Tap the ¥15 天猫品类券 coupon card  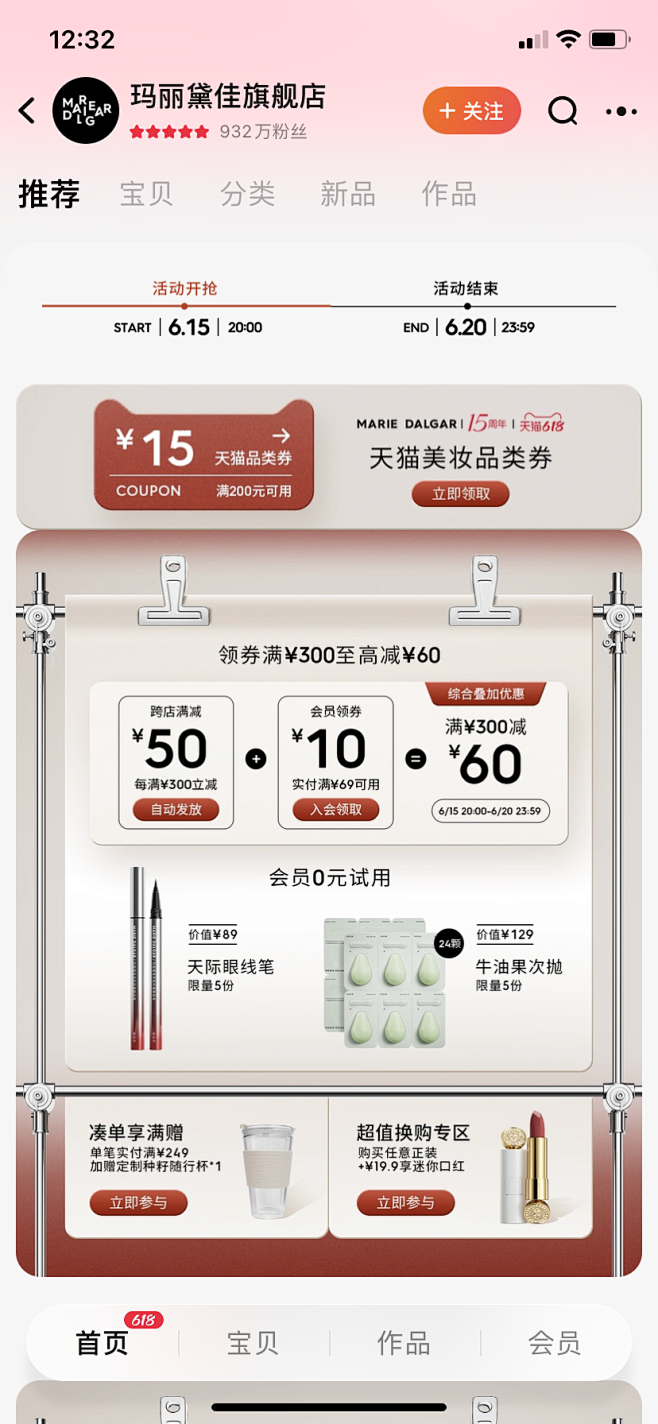point(204,455)
